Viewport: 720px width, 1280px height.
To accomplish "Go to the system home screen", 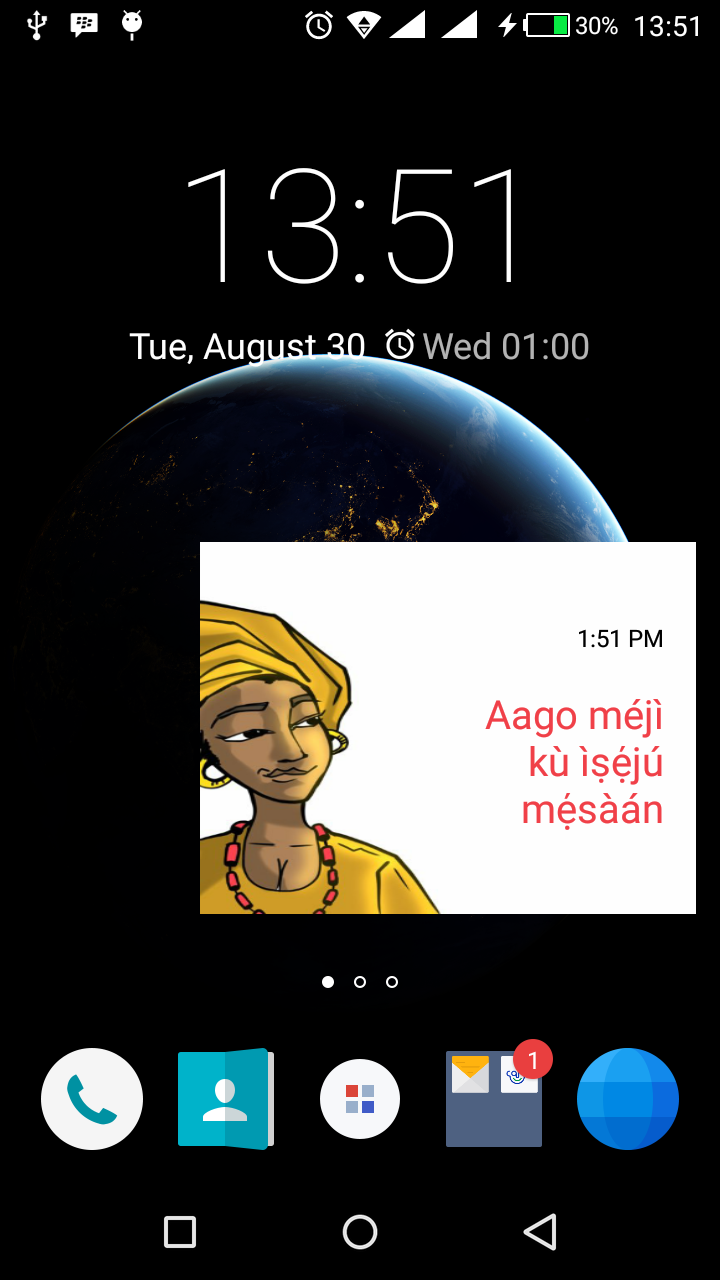I will coord(360,1232).
